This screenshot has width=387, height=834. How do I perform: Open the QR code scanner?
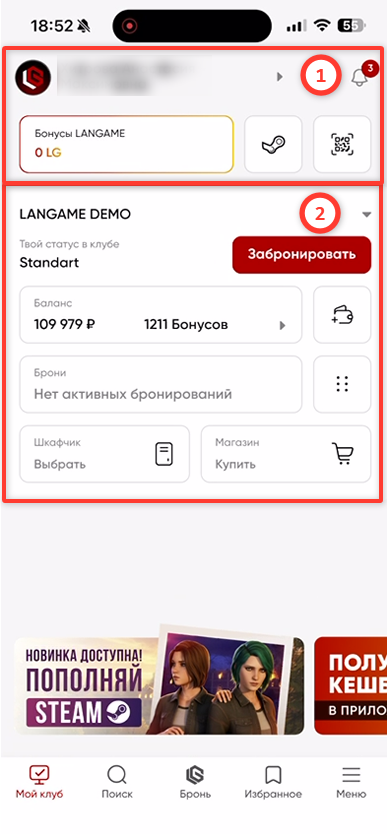click(342, 144)
